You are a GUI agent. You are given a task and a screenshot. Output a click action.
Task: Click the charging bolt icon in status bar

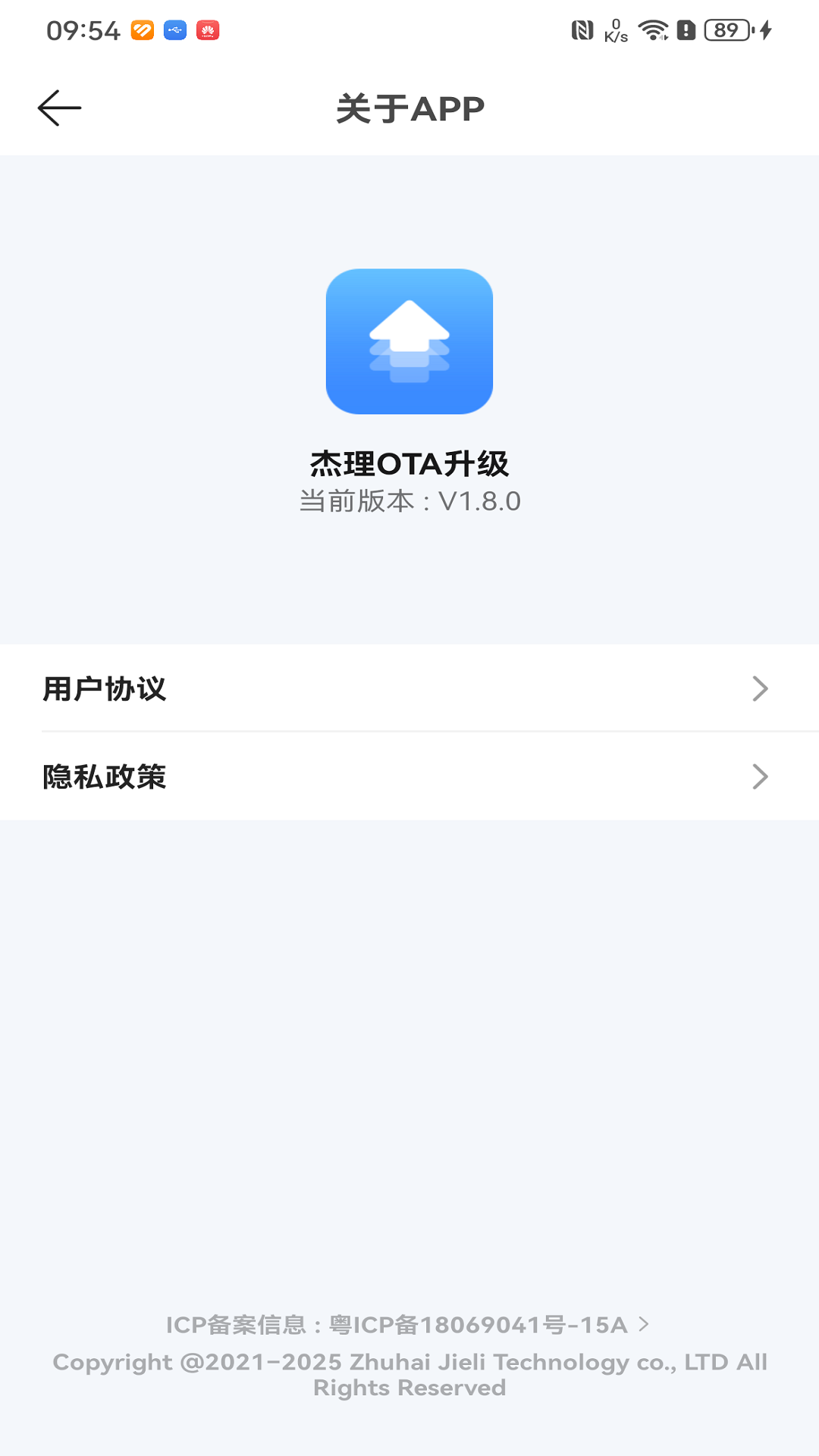(x=764, y=30)
